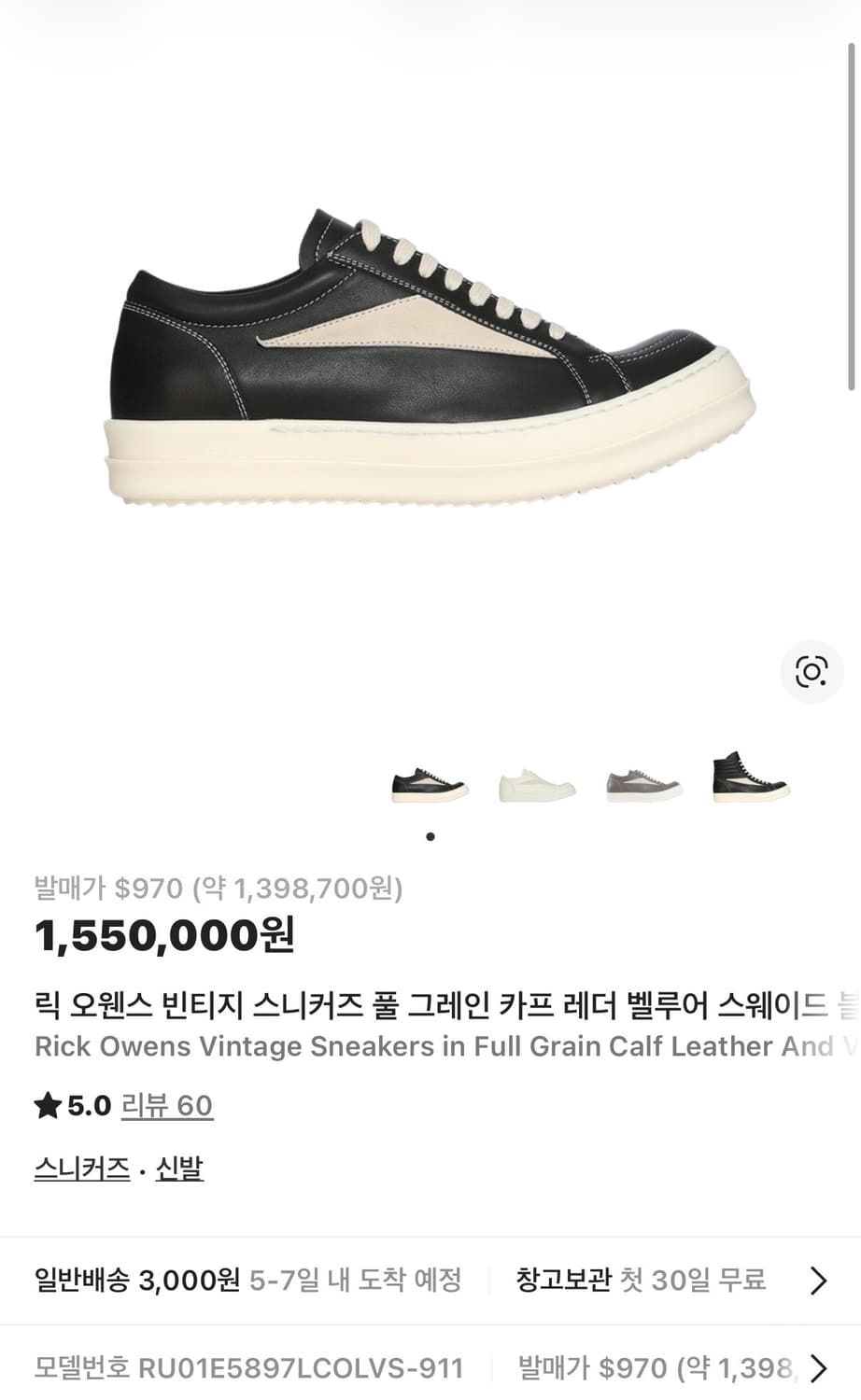The height and width of the screenshot is (1400, 861).
Task: Select the black sneaker colorway thumbnail
Action: click(x=430, y=783)
